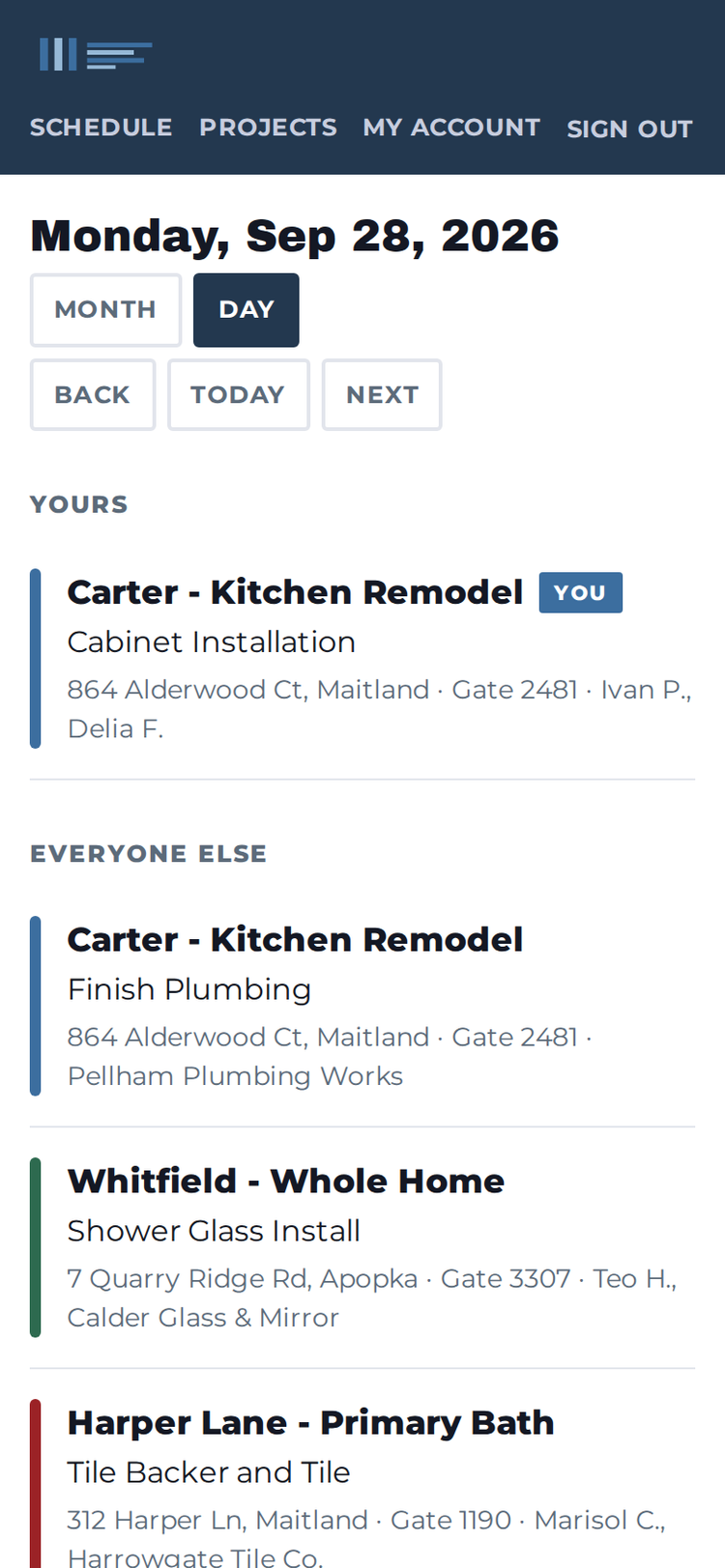Open your Cabinet Installation job
This screenshot has height=1568, width=725.
362,659
